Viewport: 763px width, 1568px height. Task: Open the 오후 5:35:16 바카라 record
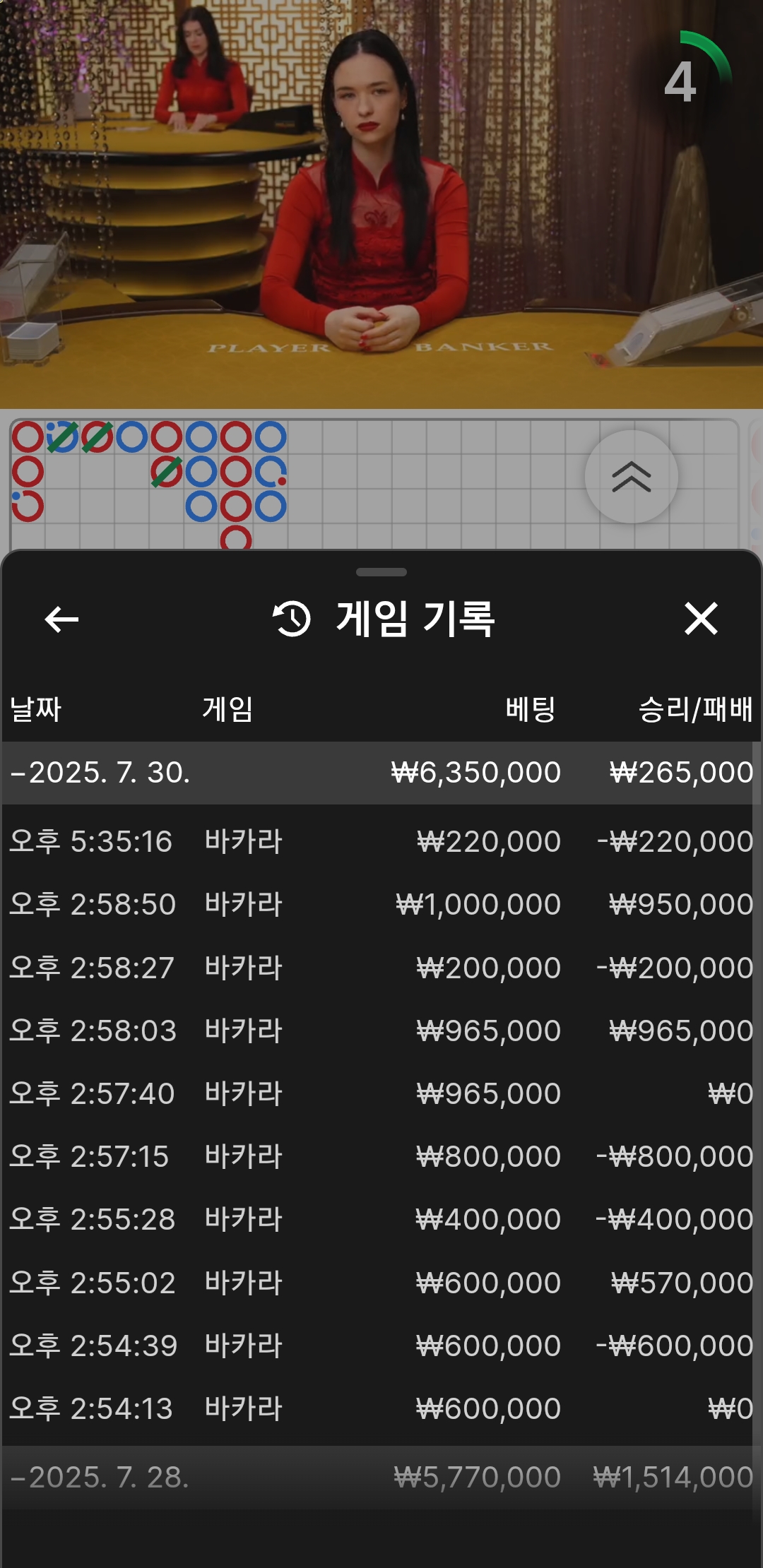(x=381, y=841)
